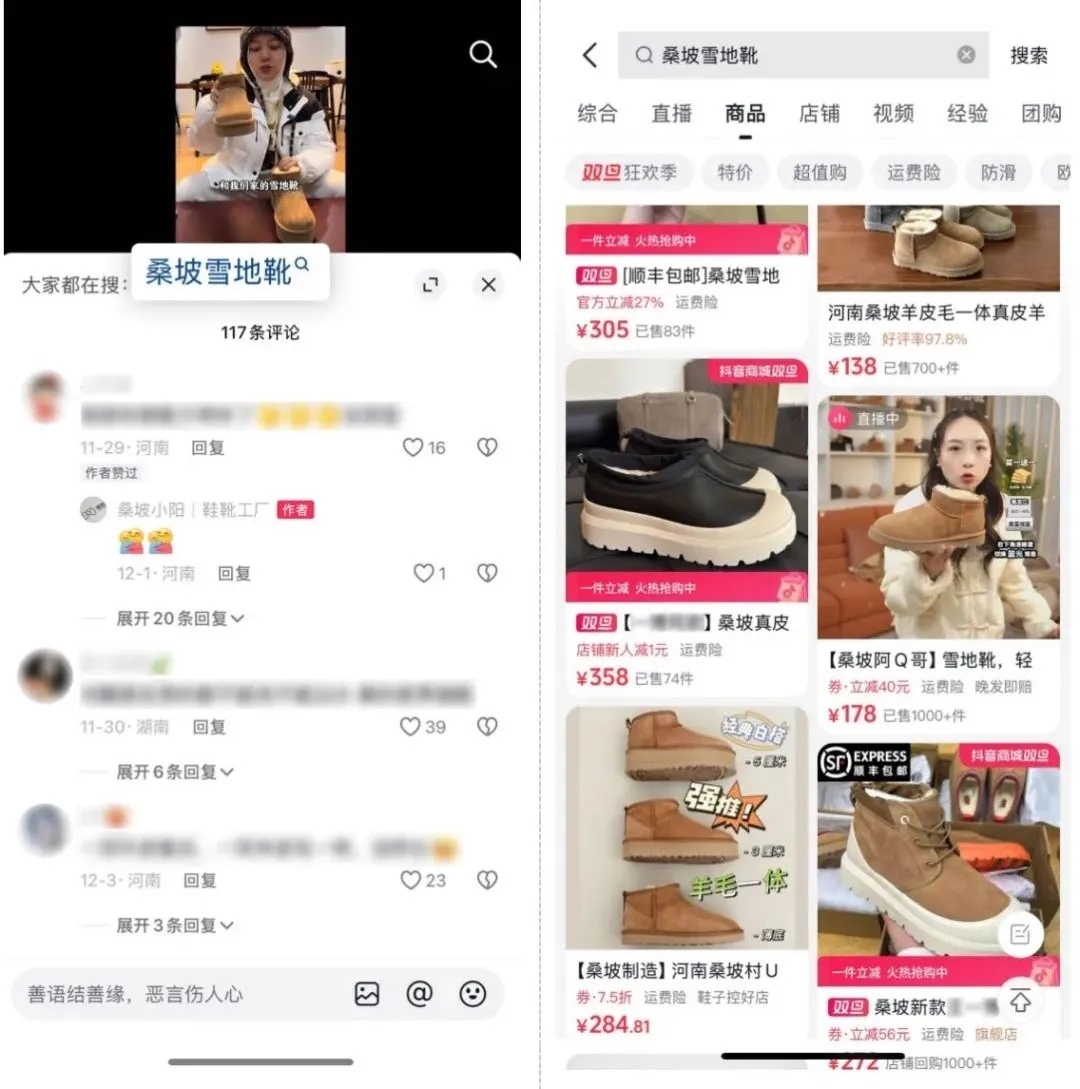Tap the fullscreen expand icon below the video
1080x1089 pixels.
pos(430,285)
